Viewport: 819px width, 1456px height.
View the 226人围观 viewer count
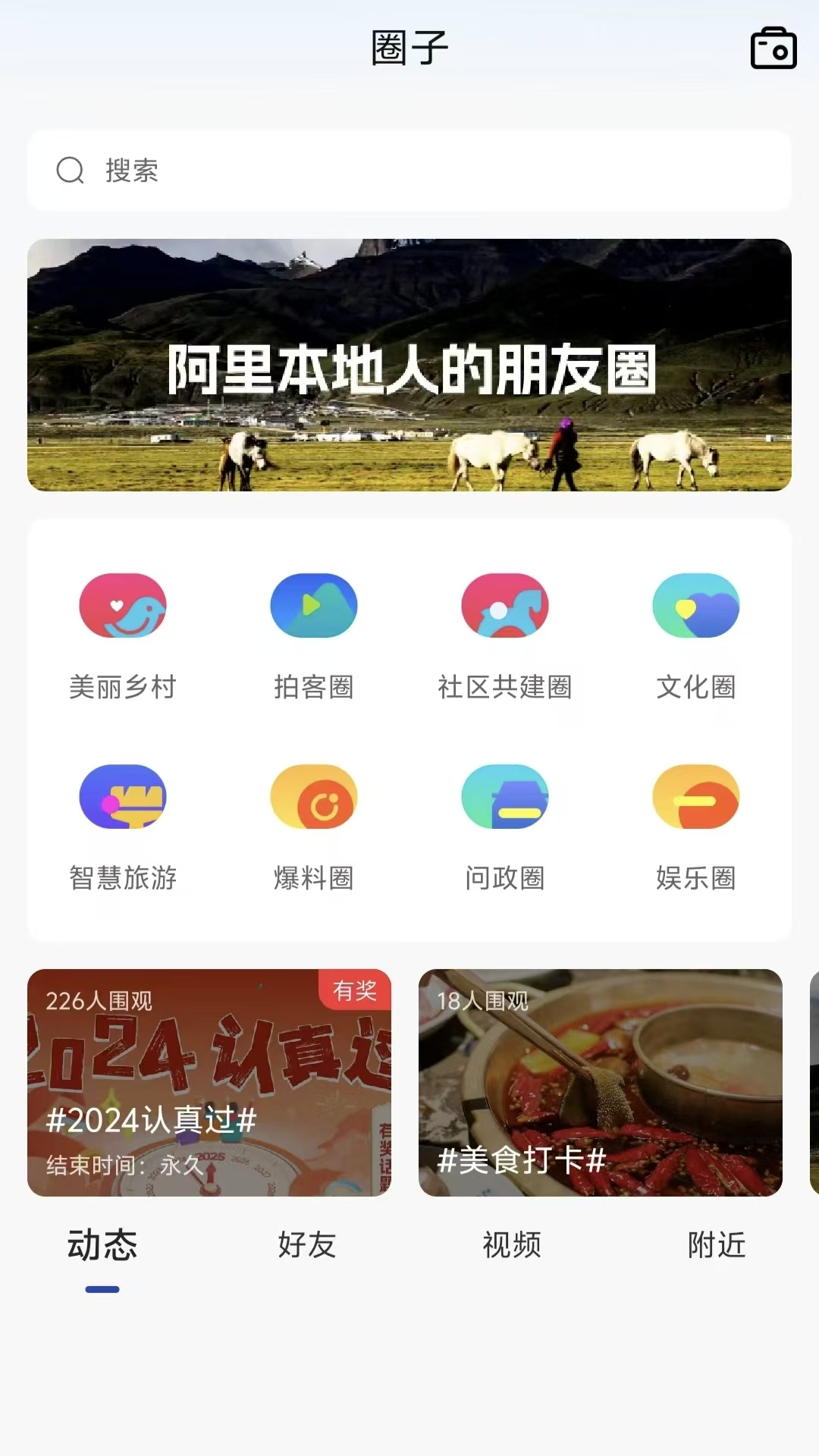(x=101, y=999)
